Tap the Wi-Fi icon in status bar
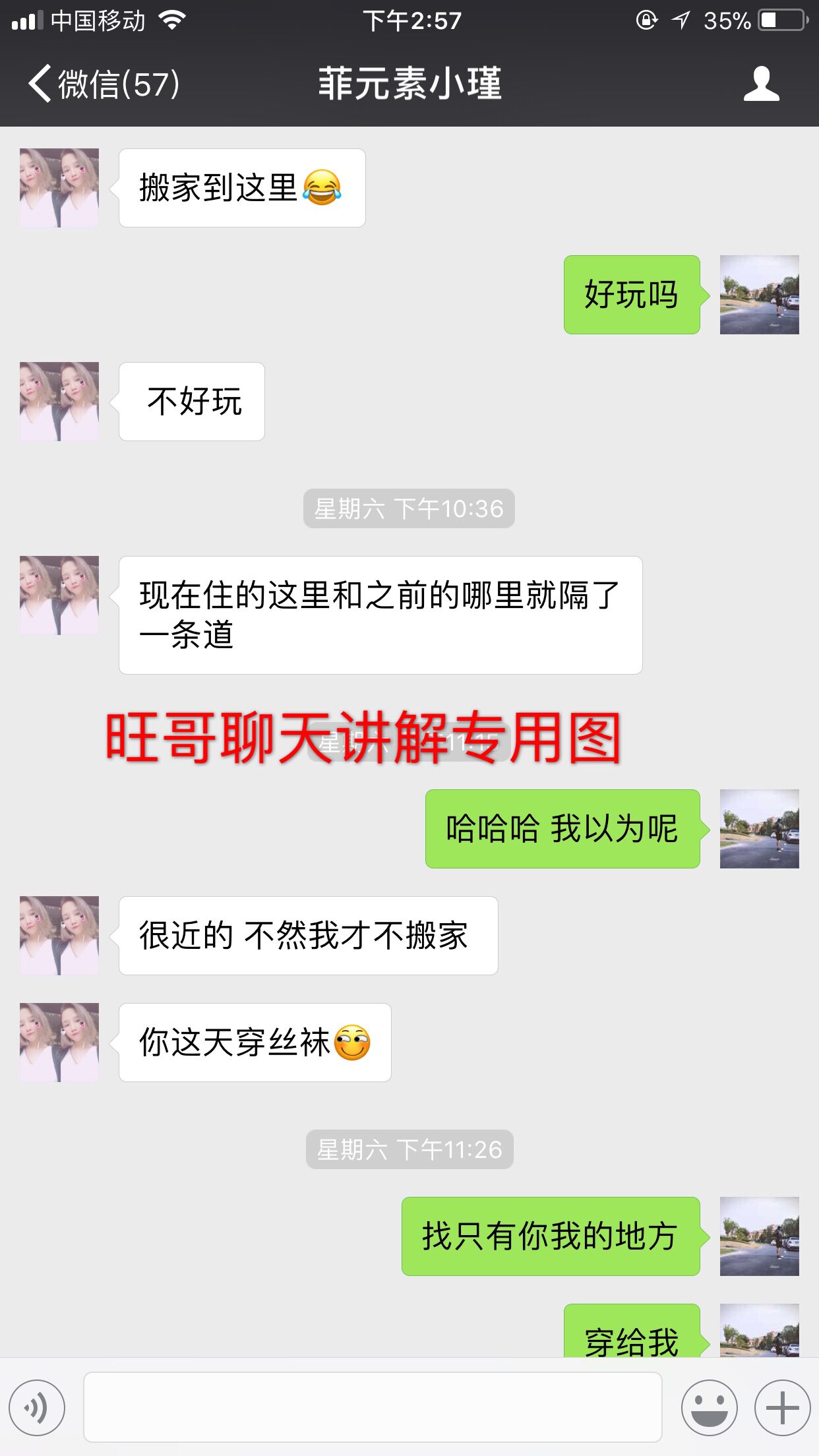 click(173, 20)
